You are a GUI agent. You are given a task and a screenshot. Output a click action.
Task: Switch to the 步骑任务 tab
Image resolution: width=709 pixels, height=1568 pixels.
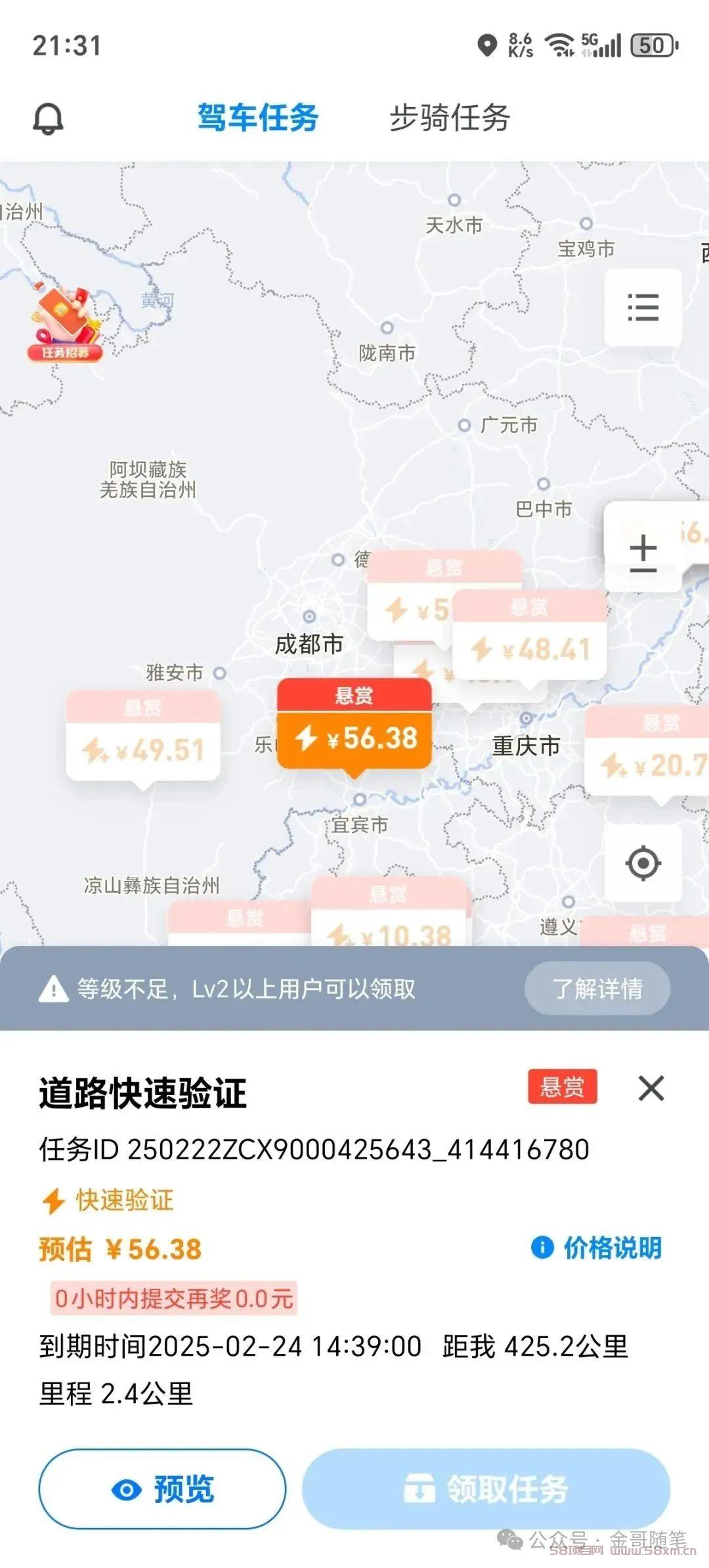pyautogui.click(x=450, y=118)
